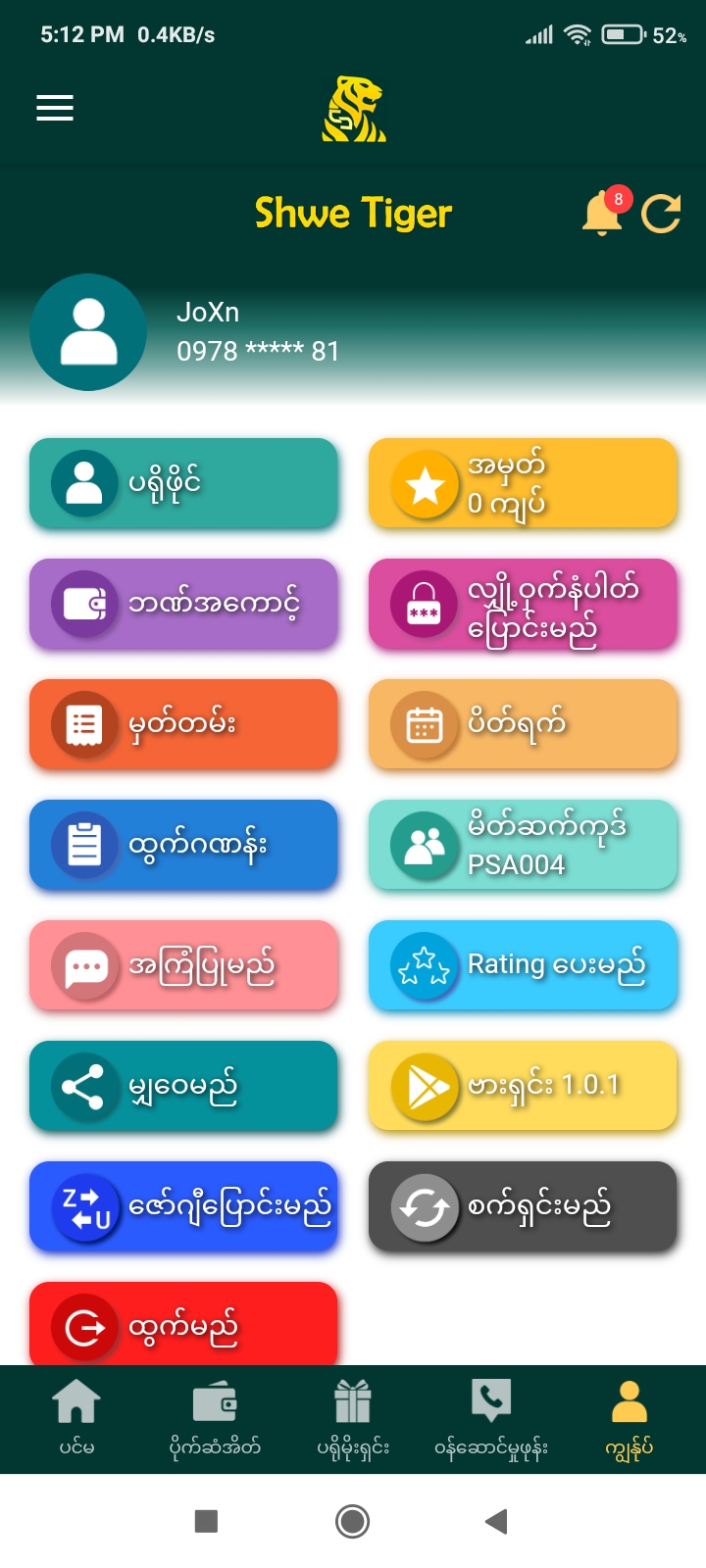
Task: Share app via မျှဝေမည်
Action: (x=183, y=1086)
